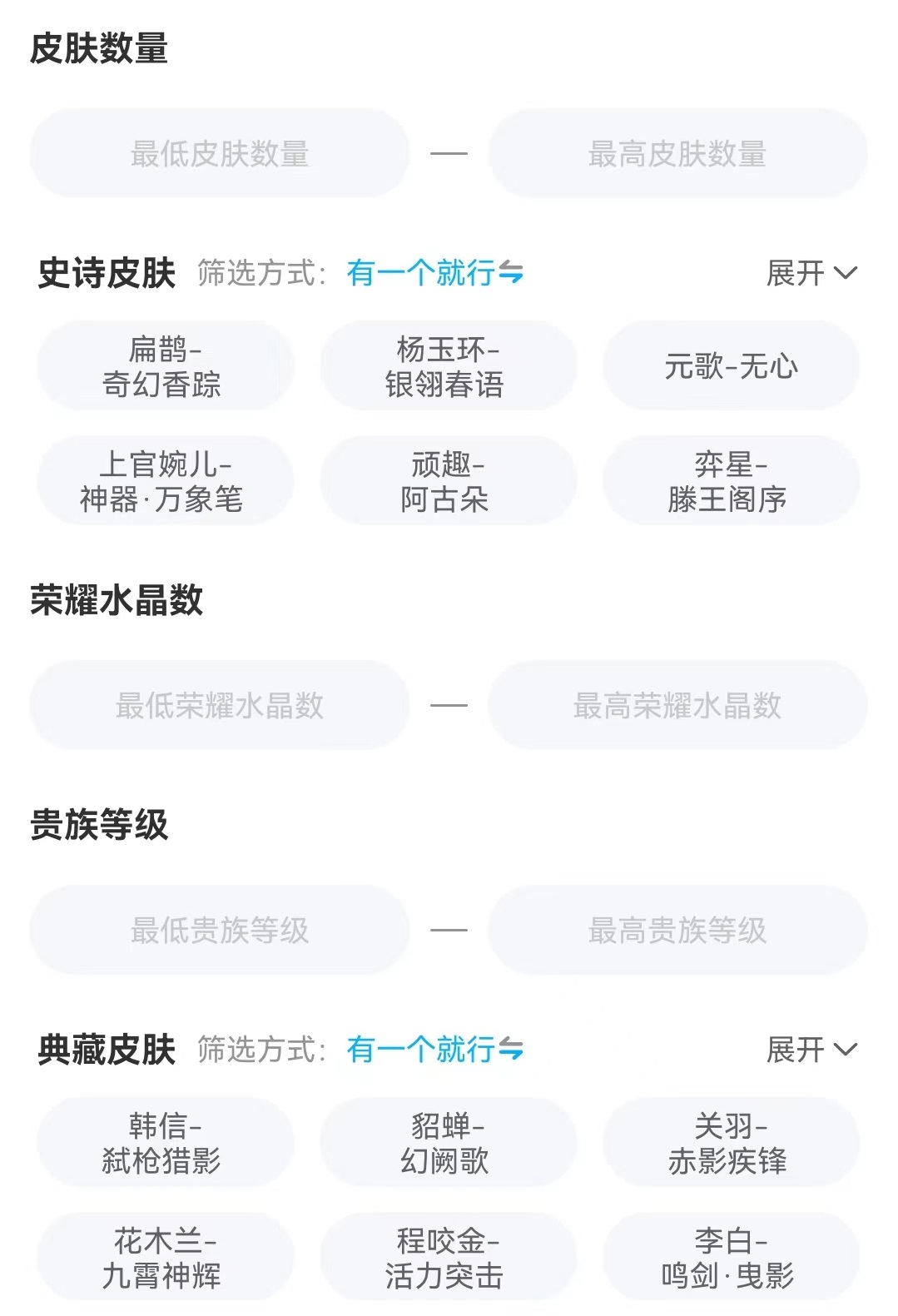Select the 扁鹊-奇幻香踪 skin chip
The width and height of the screenshot is (898, 1316).
(162, 367)
